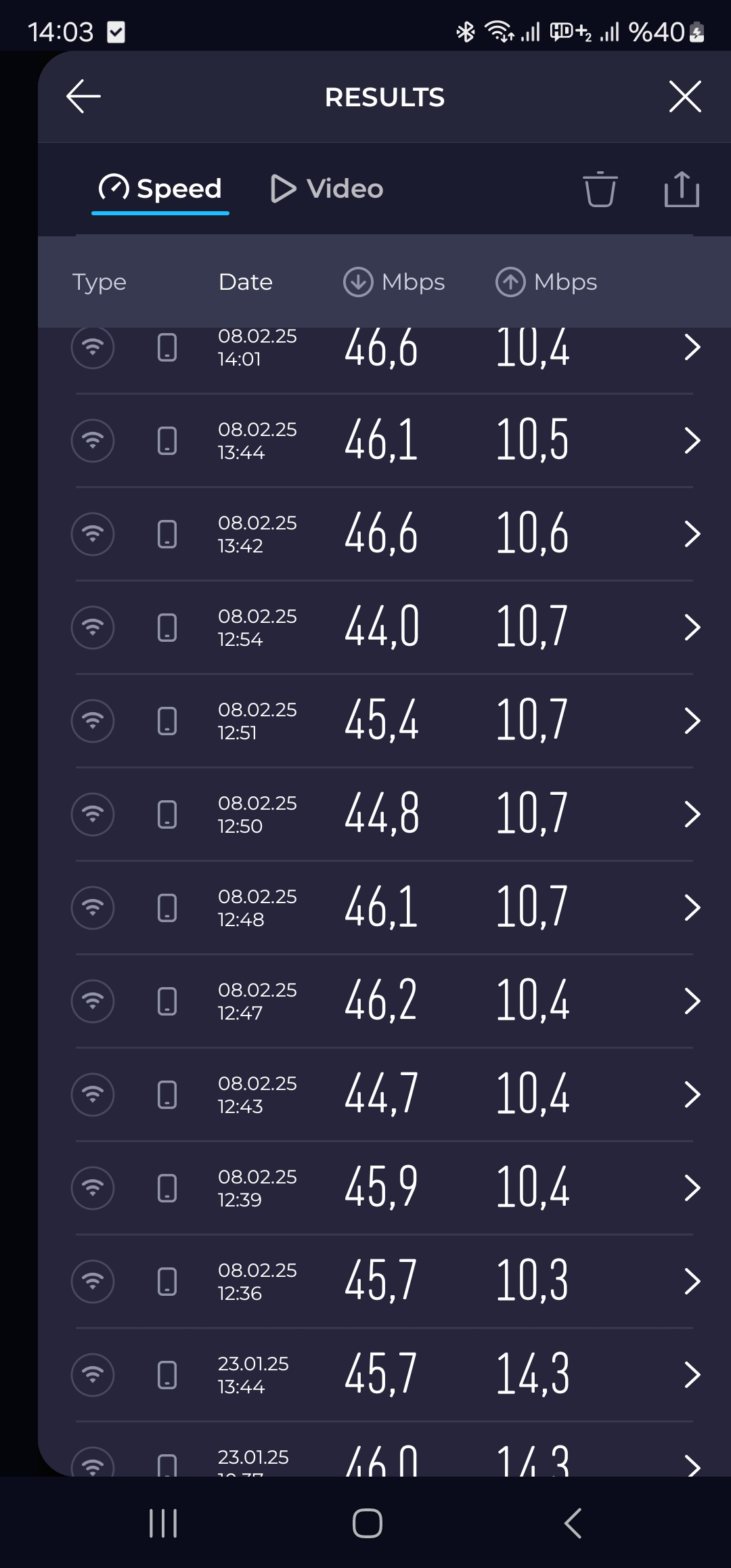Share results using the export icon
The width and height of the screenshot is (731, 1568).
click(x=682, y=189)
